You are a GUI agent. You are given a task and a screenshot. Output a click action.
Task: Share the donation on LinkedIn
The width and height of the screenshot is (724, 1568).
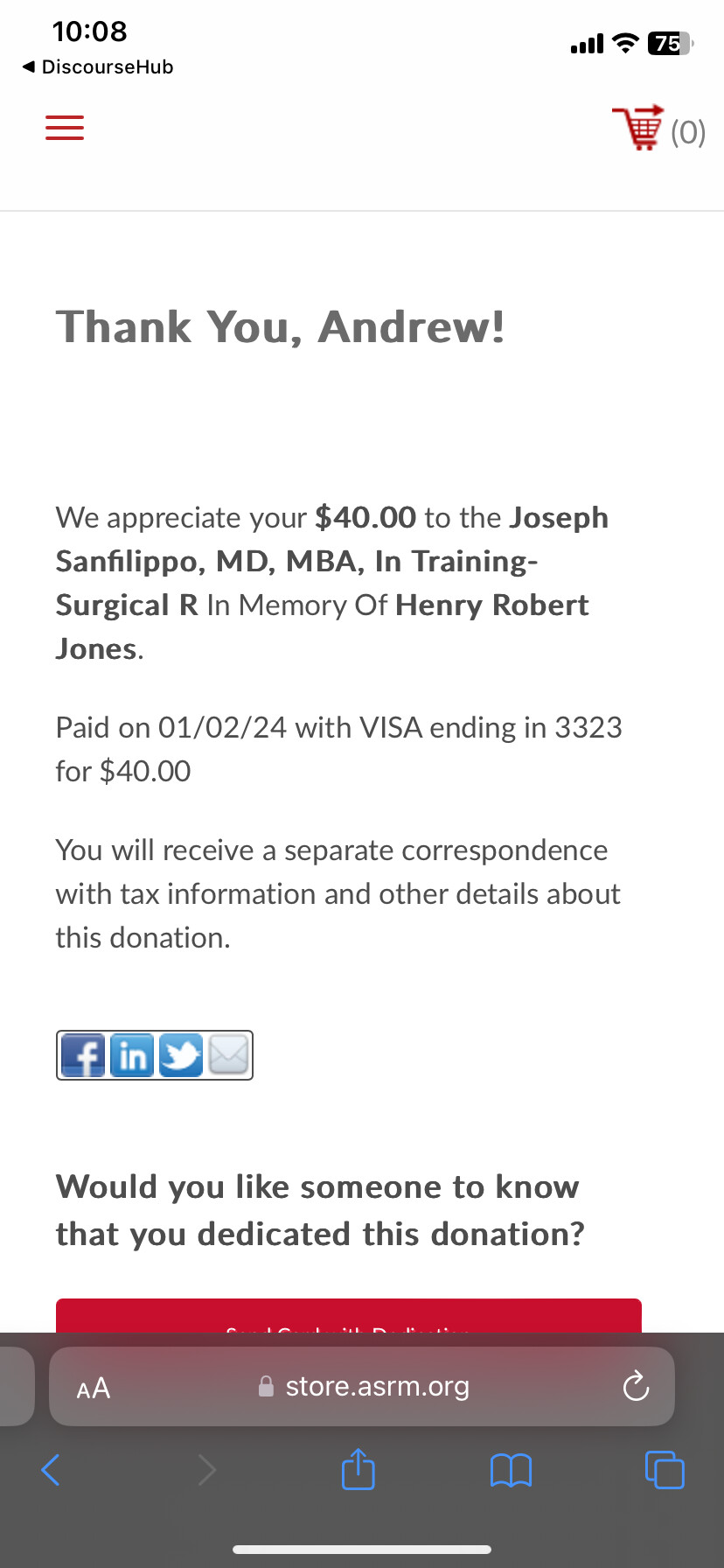(132, 1055)
